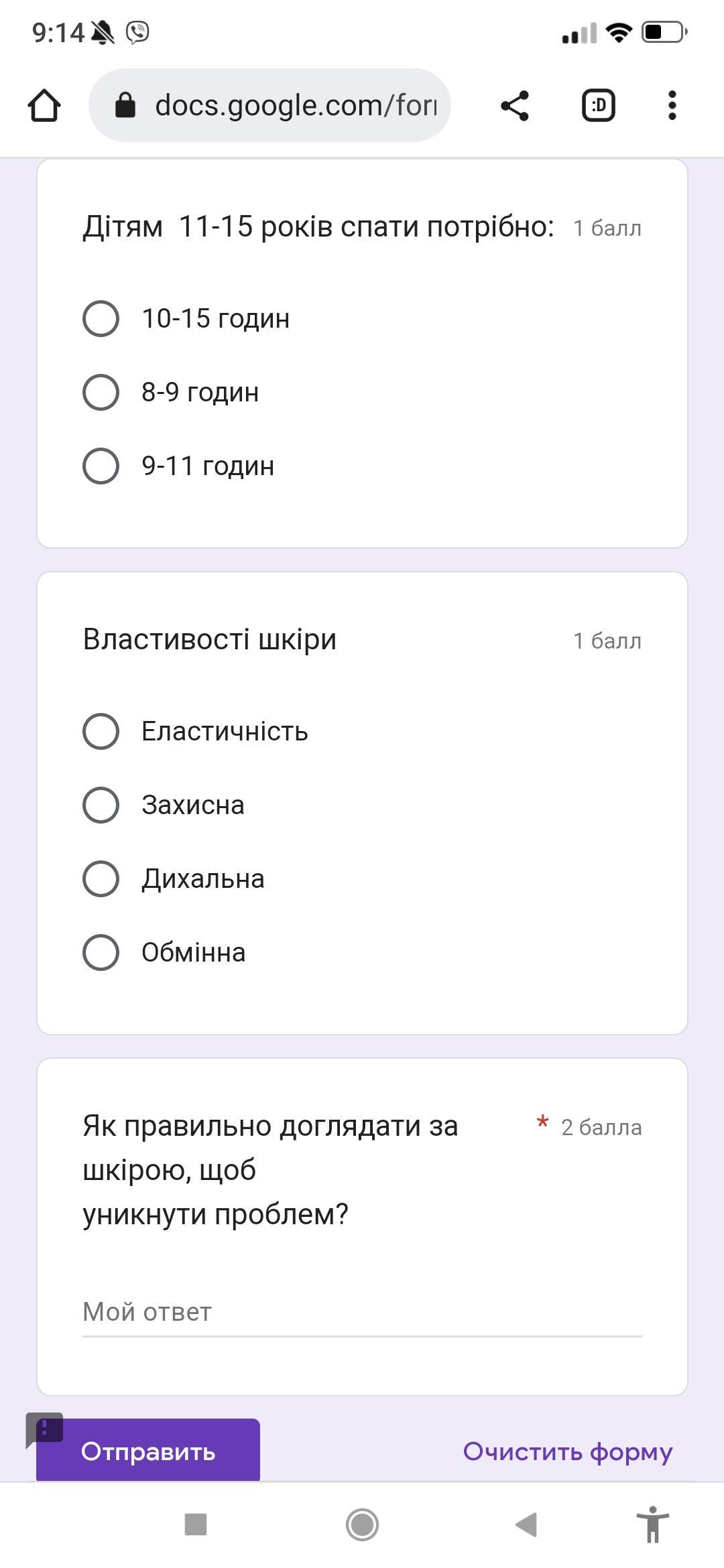
Task: Open the accessibility shortcut button
Action: tap(652, 1524)
